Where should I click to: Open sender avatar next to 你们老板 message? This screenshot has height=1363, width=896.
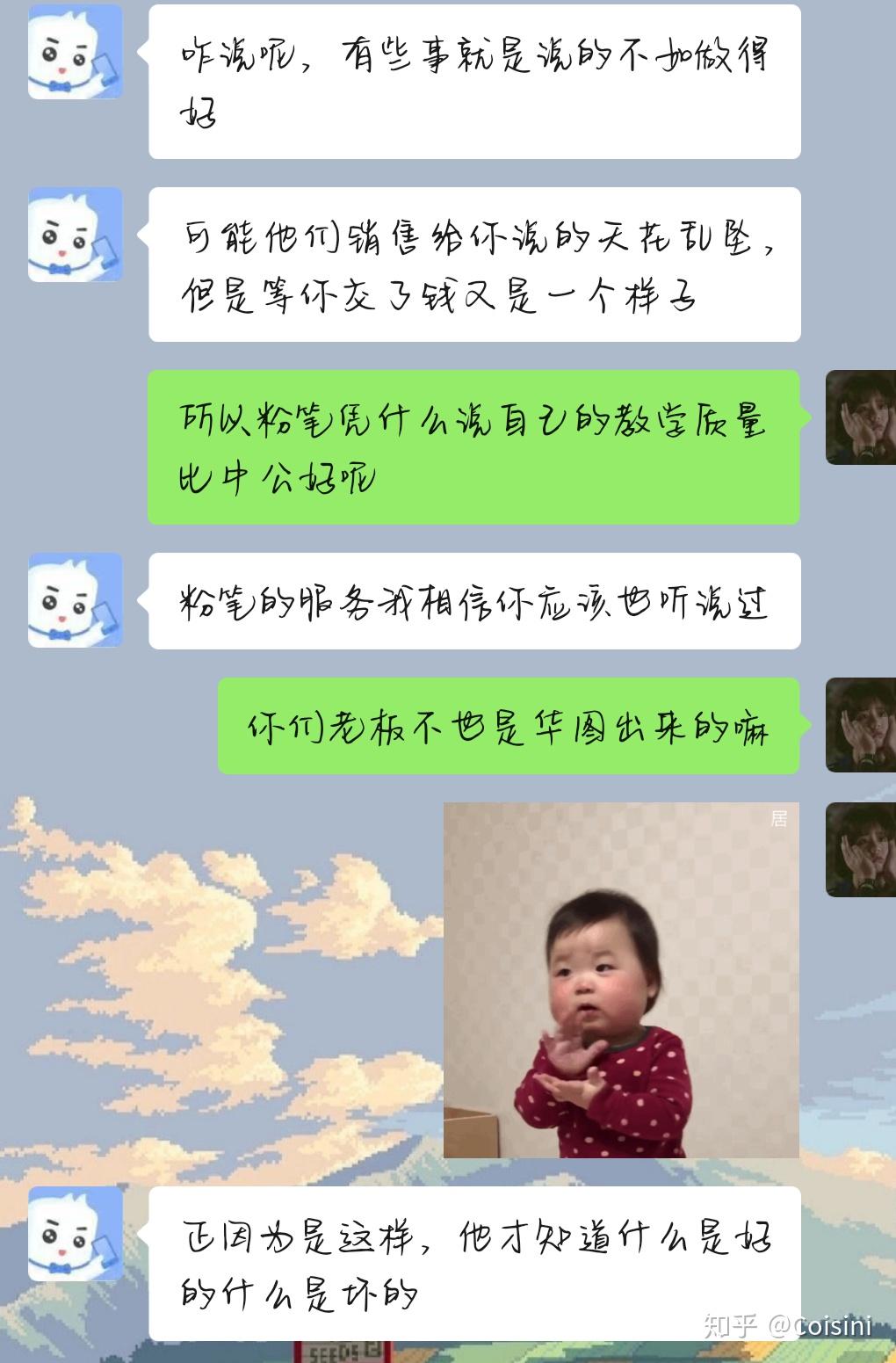click(x=860, y=725)
